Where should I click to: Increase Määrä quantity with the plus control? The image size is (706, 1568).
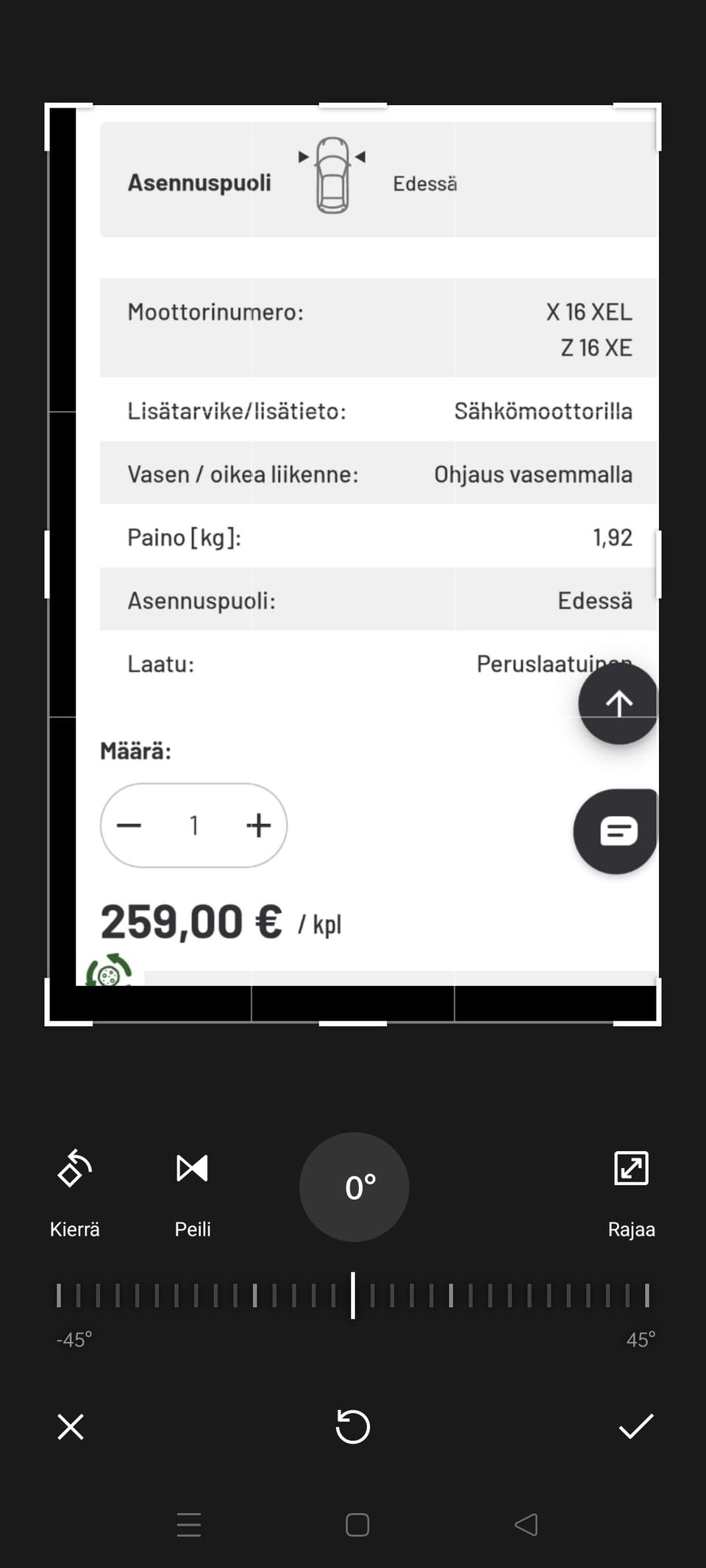[x=258, y=826]
